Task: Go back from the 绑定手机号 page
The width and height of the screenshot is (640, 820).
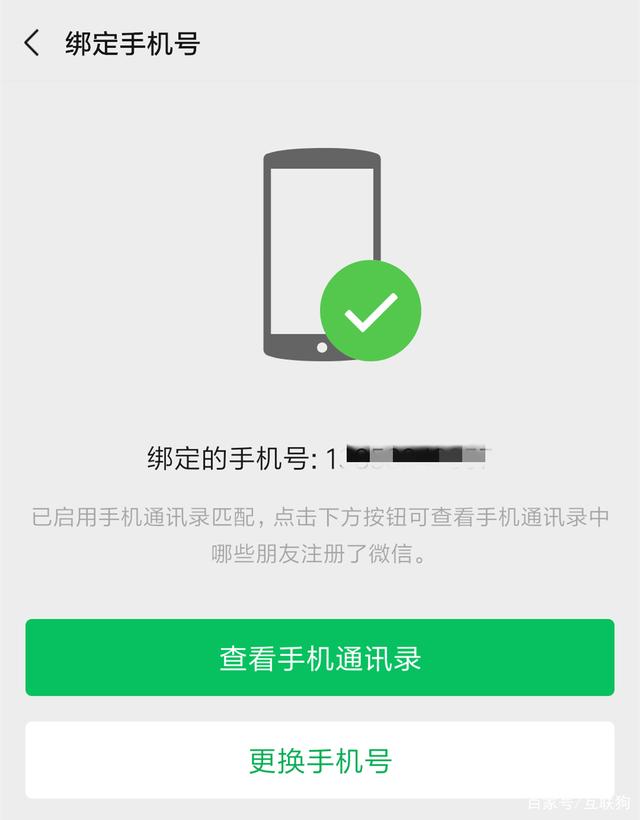Action: pyautogui.click(x=32, y=43)
